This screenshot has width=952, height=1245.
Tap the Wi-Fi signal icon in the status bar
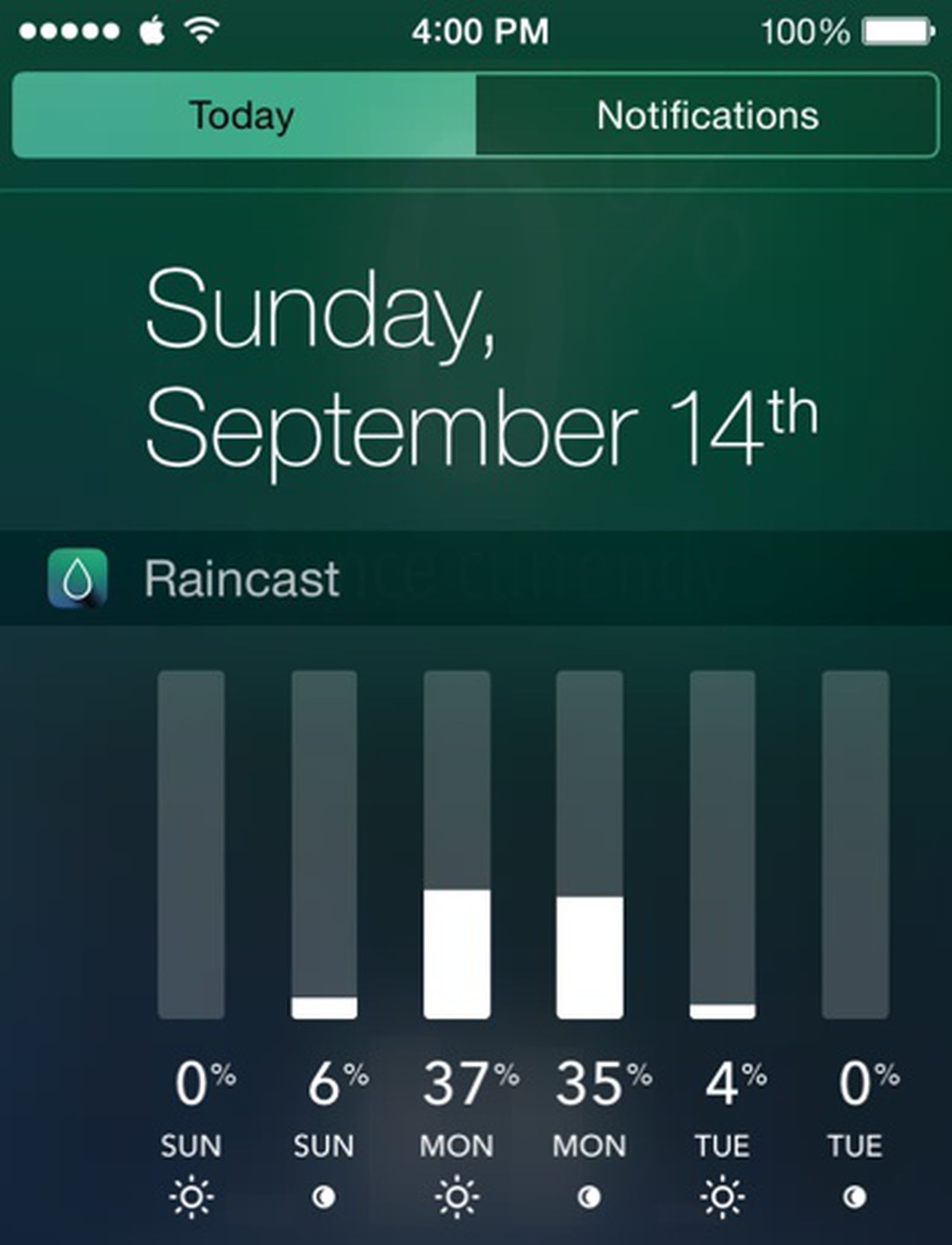[x=201, y=30]
